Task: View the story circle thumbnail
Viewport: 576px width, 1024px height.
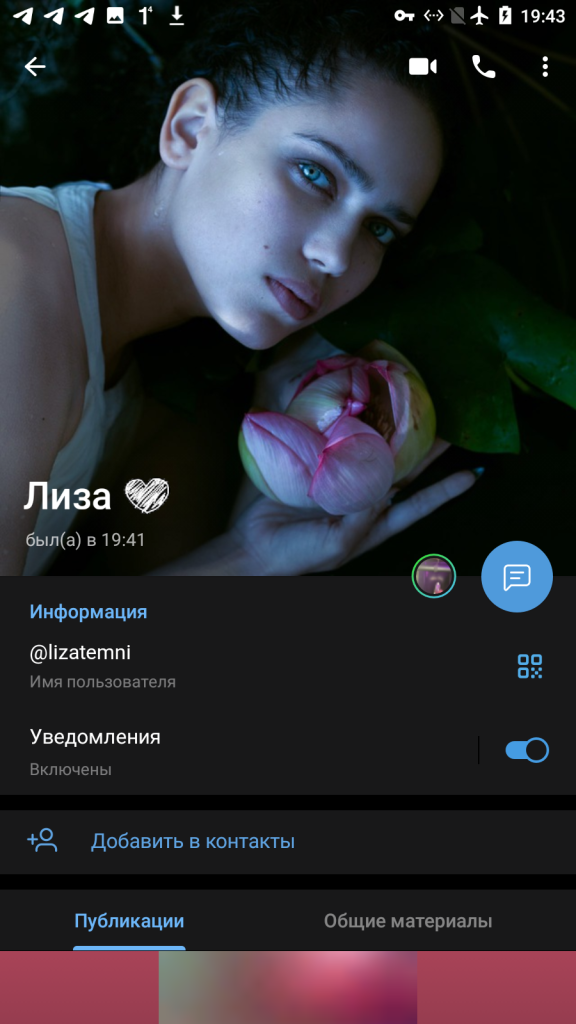Action: 434,576
